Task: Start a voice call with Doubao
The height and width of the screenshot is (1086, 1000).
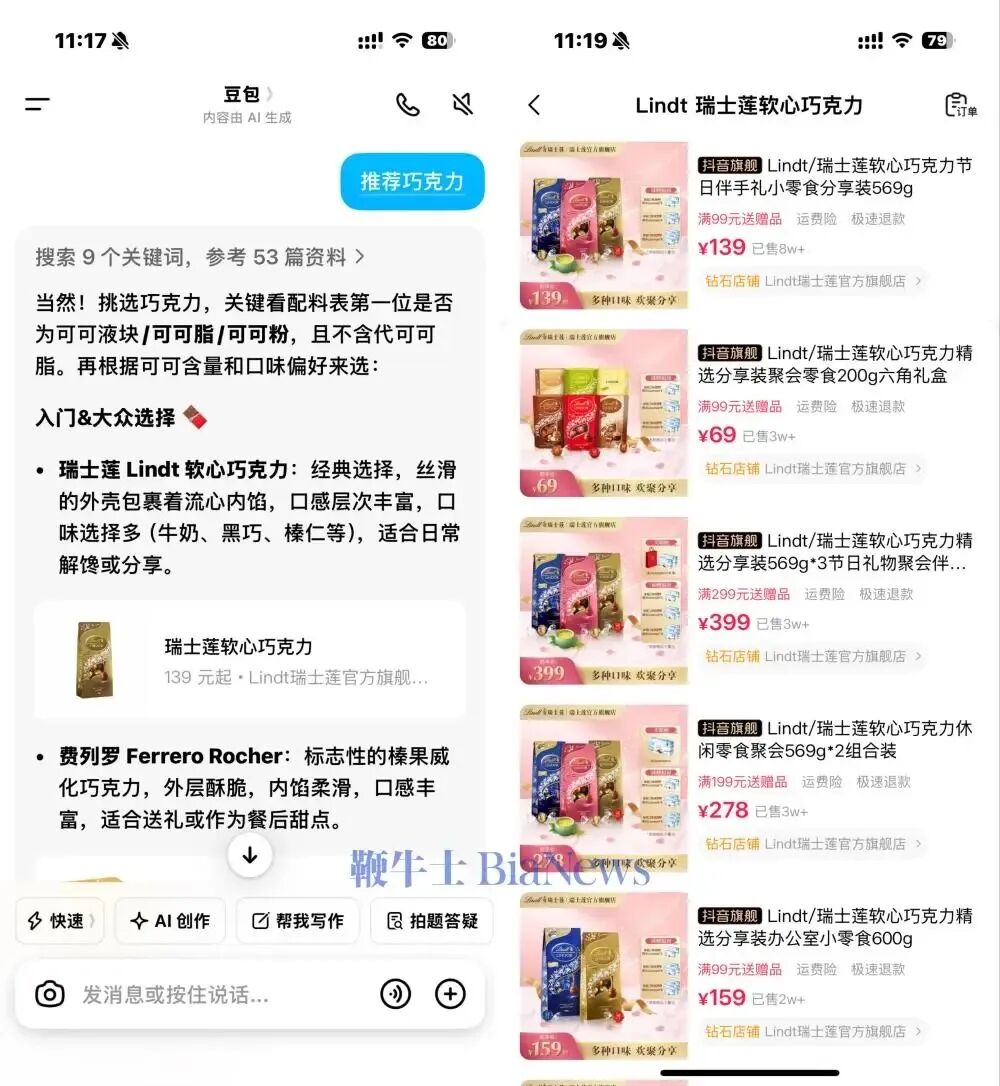Action: point(407,105)
